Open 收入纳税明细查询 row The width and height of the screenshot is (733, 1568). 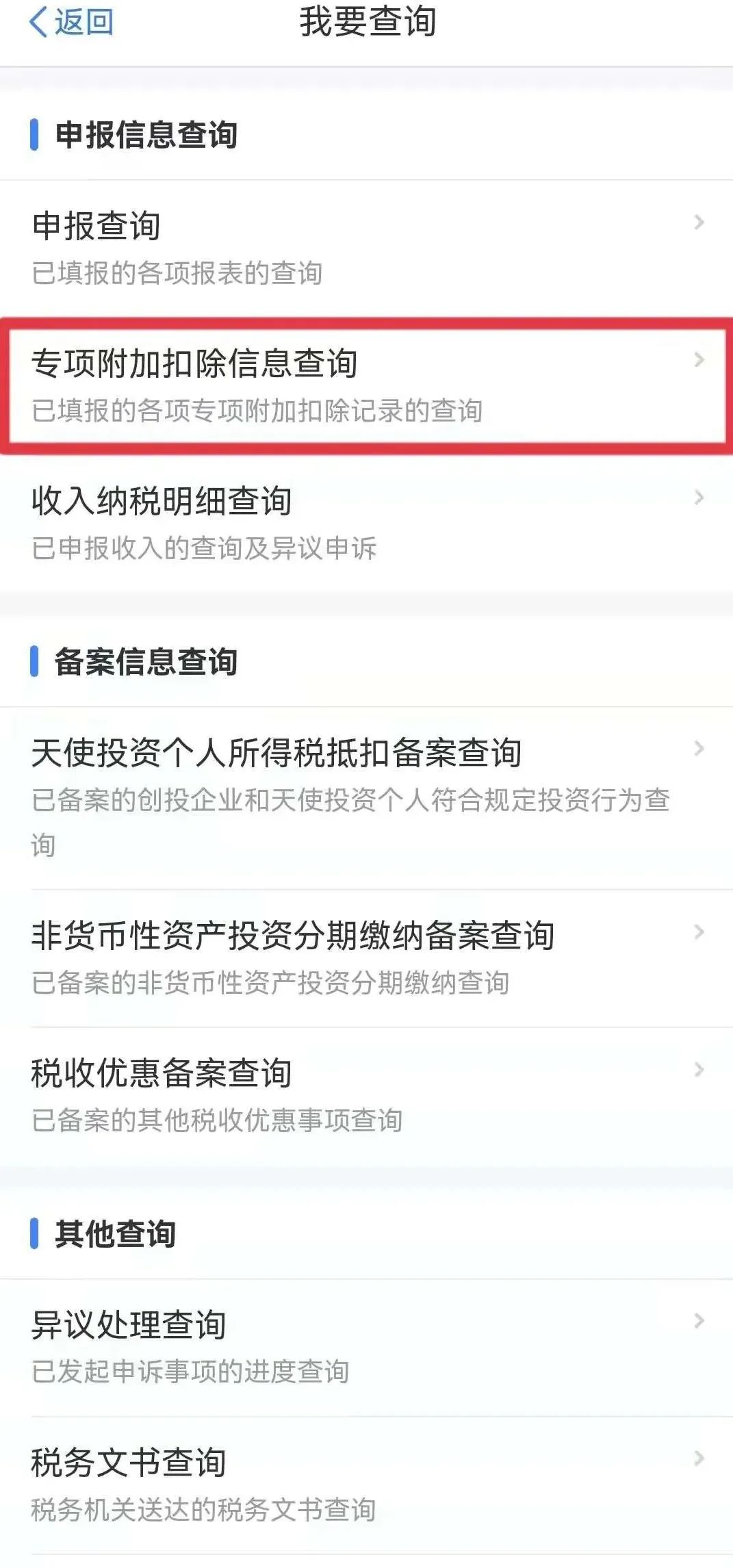click(x=366, y=524)
